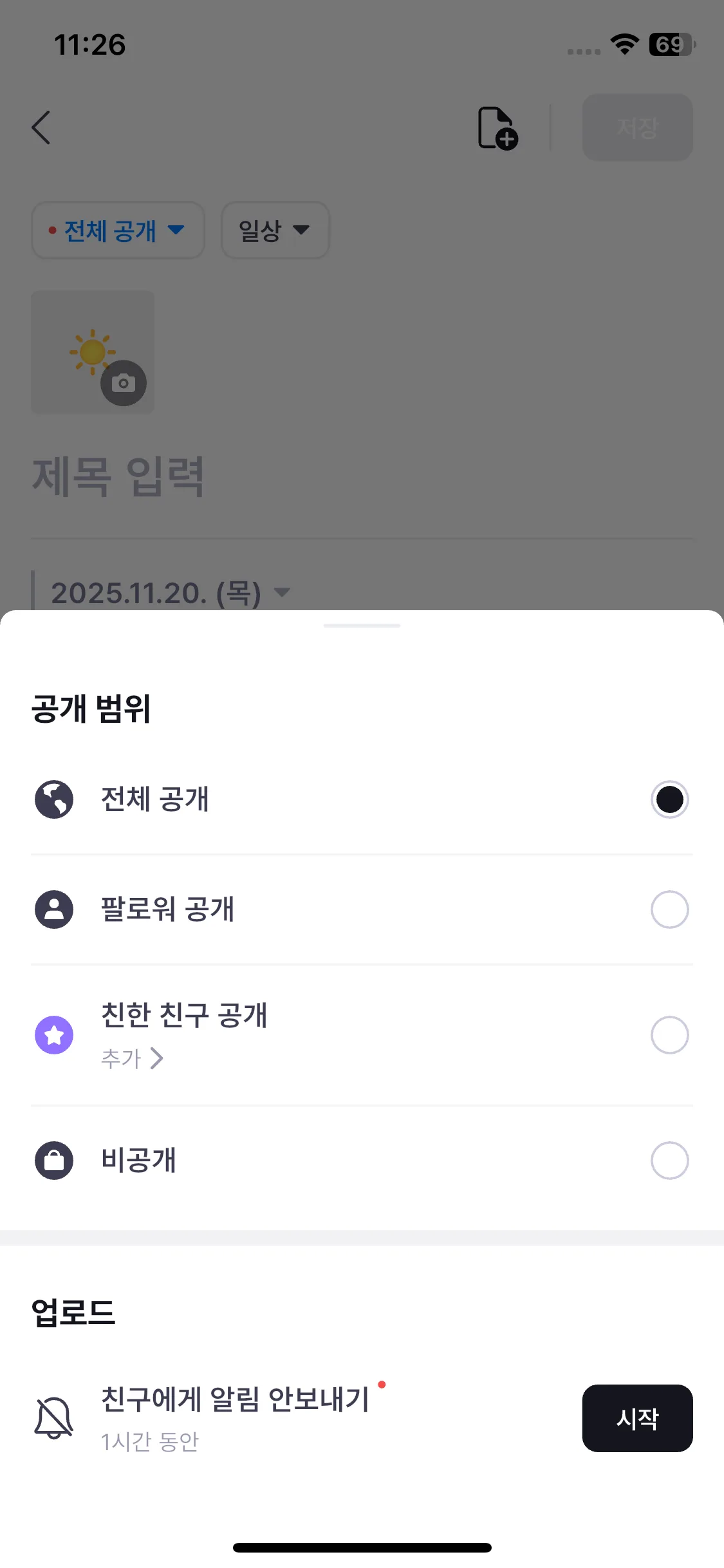Click the 저장 save button
724x1568 pixels.
point(636,127)
